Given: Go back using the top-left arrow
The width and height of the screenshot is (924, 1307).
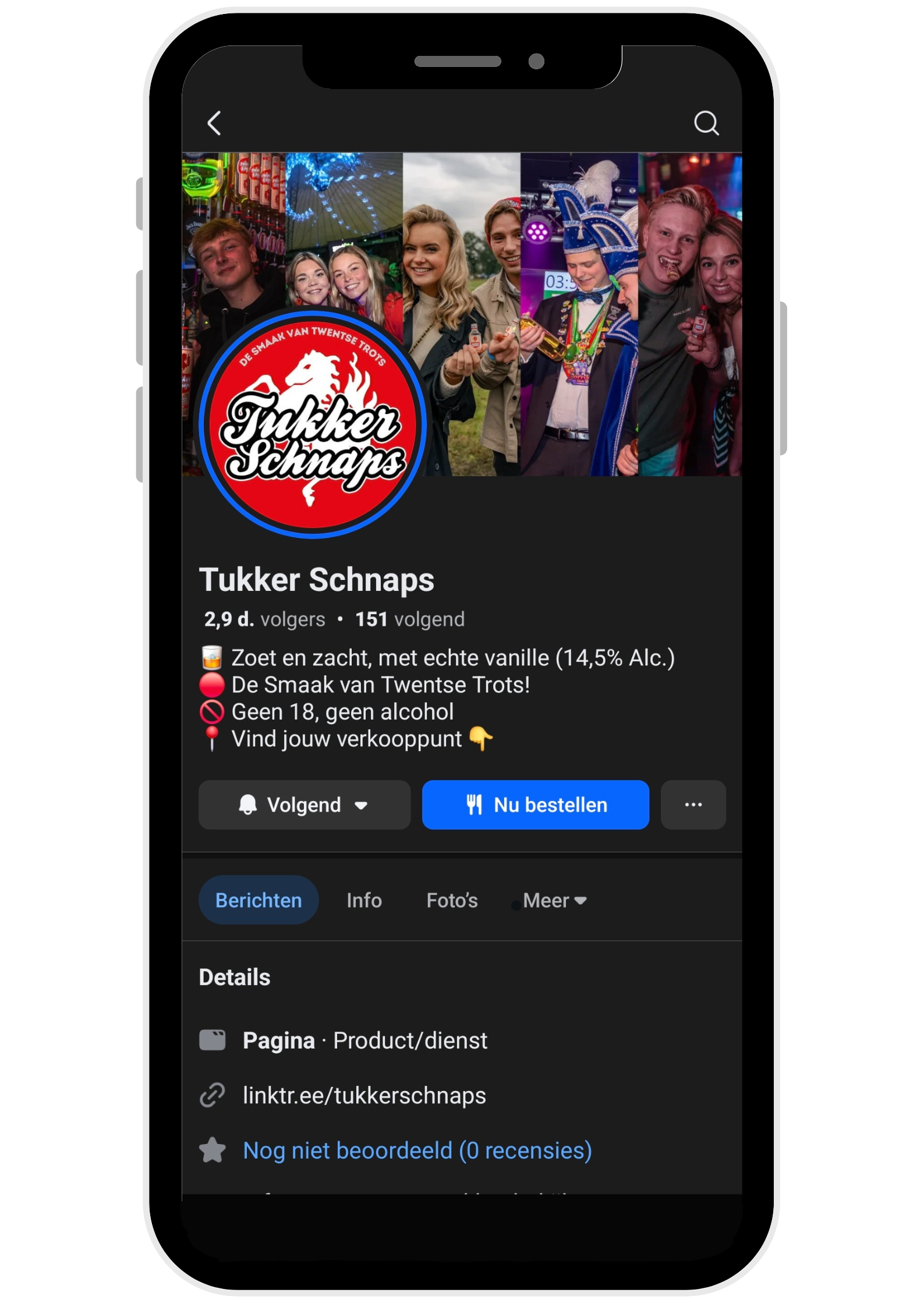Looking at the screenshot, I should [215, 123].
